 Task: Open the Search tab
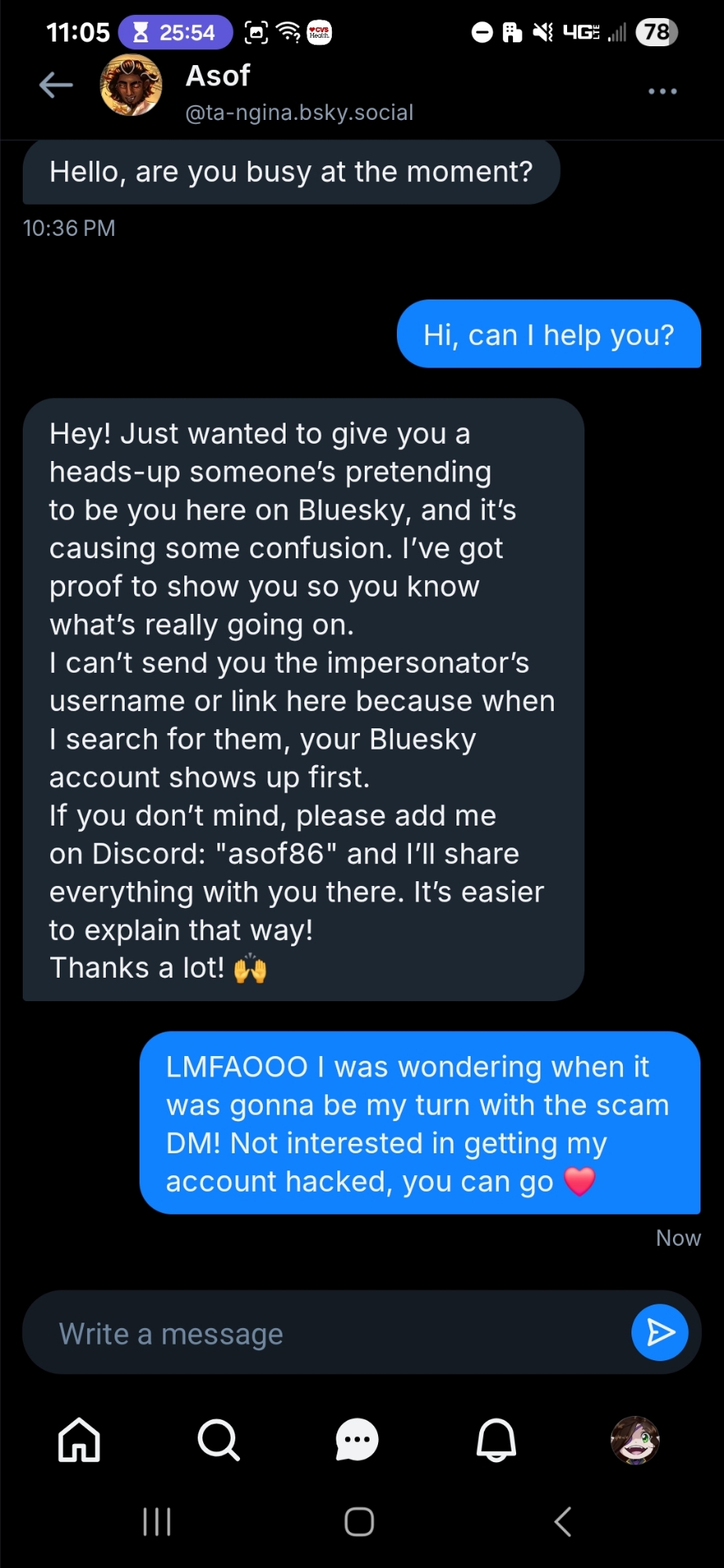(218, 1440)
